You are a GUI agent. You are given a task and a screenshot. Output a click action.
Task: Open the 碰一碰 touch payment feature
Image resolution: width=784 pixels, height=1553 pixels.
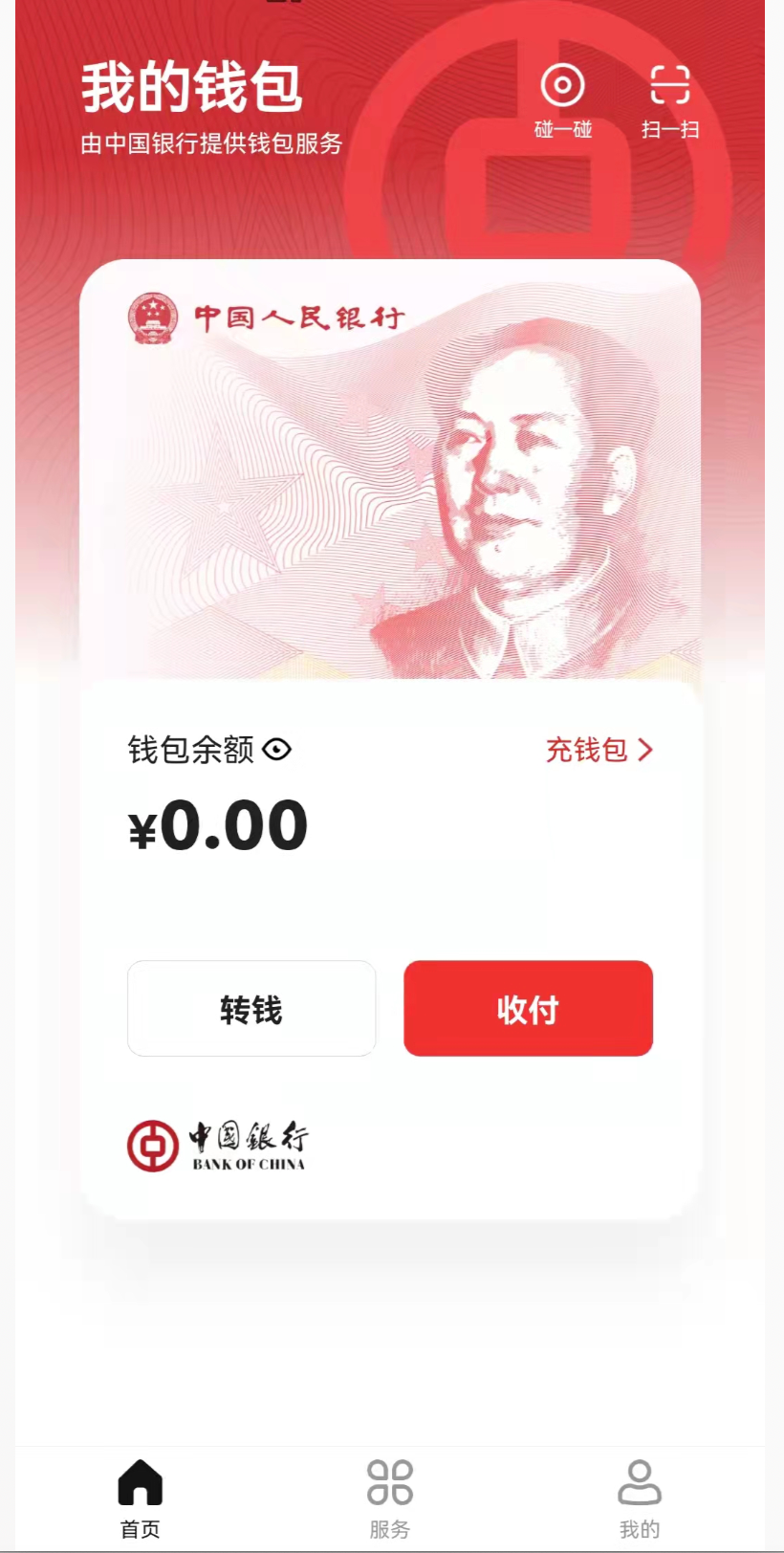coord(564,96)
